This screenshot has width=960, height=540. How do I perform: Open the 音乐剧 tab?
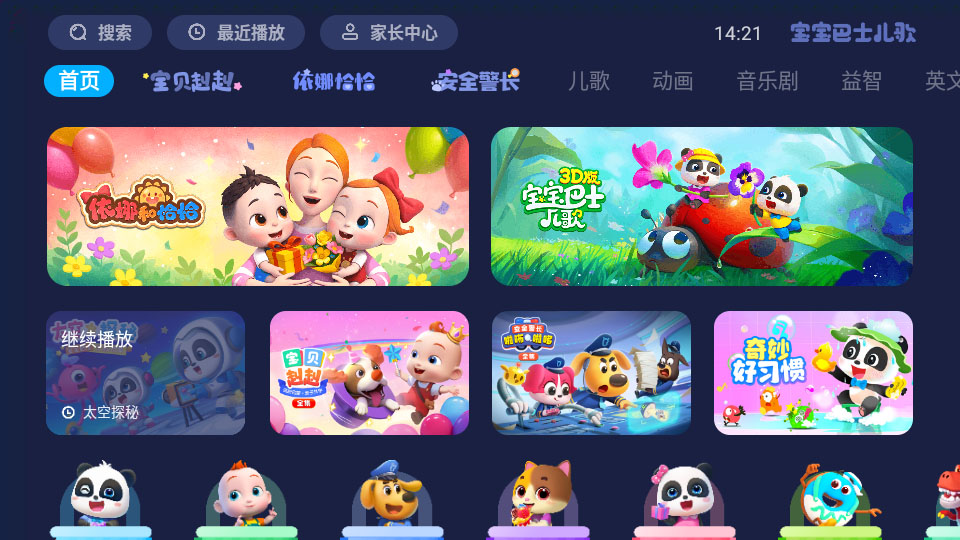[768, 81]
